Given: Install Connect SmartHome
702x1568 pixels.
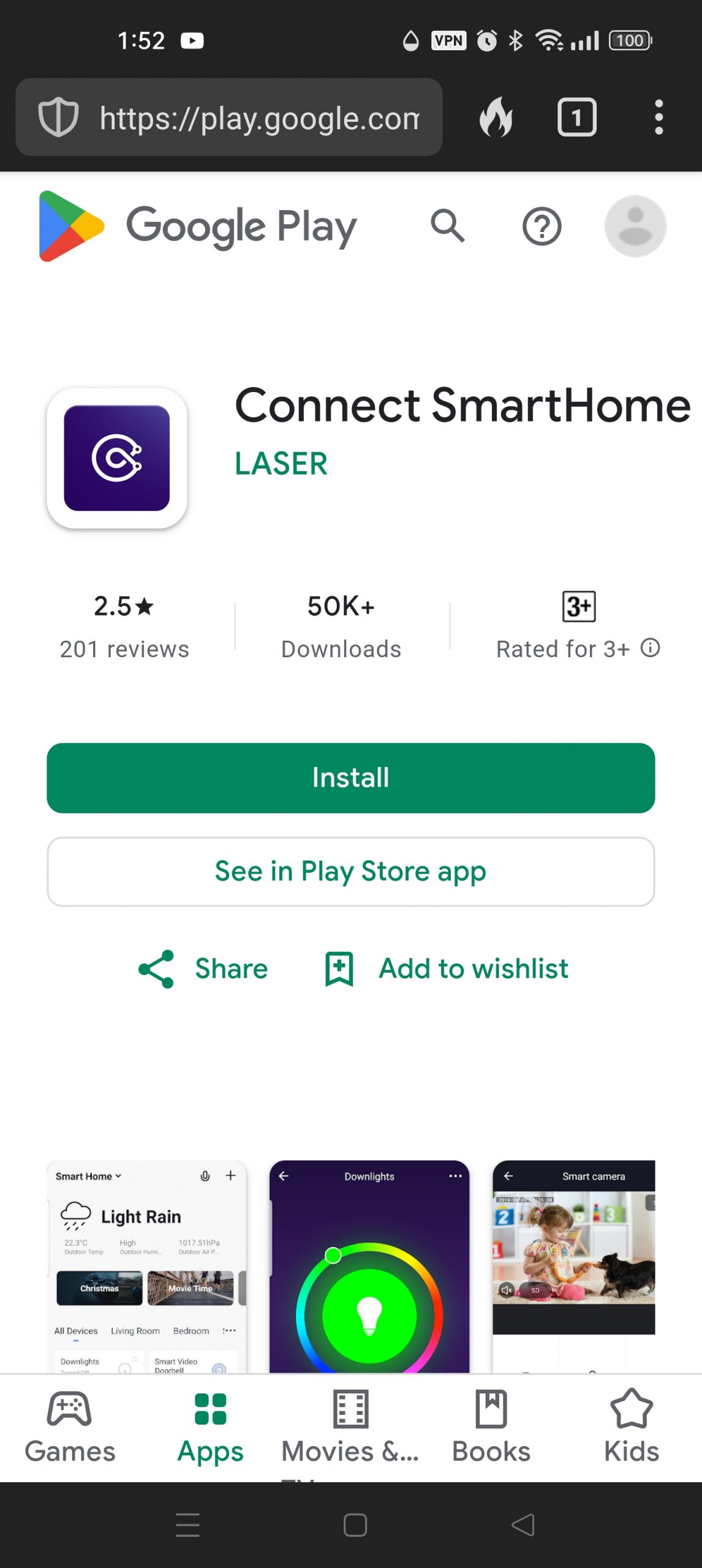Looking at the screenshot, I should tap(351, 778).
